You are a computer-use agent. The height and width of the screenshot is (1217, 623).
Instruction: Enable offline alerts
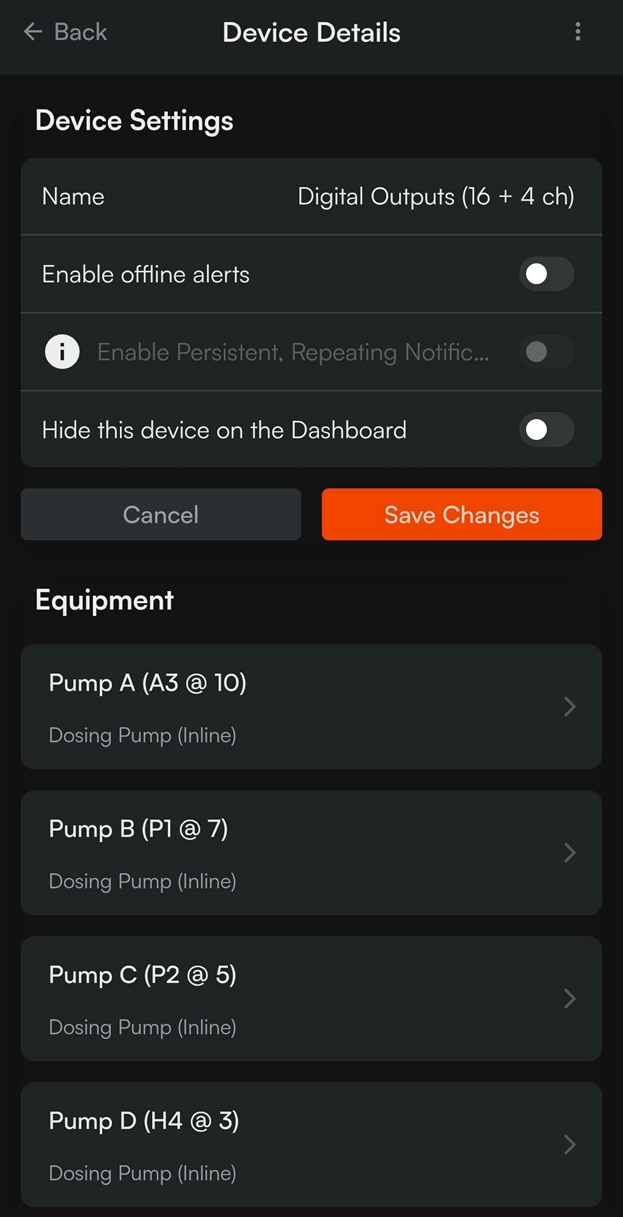[546, 274]
